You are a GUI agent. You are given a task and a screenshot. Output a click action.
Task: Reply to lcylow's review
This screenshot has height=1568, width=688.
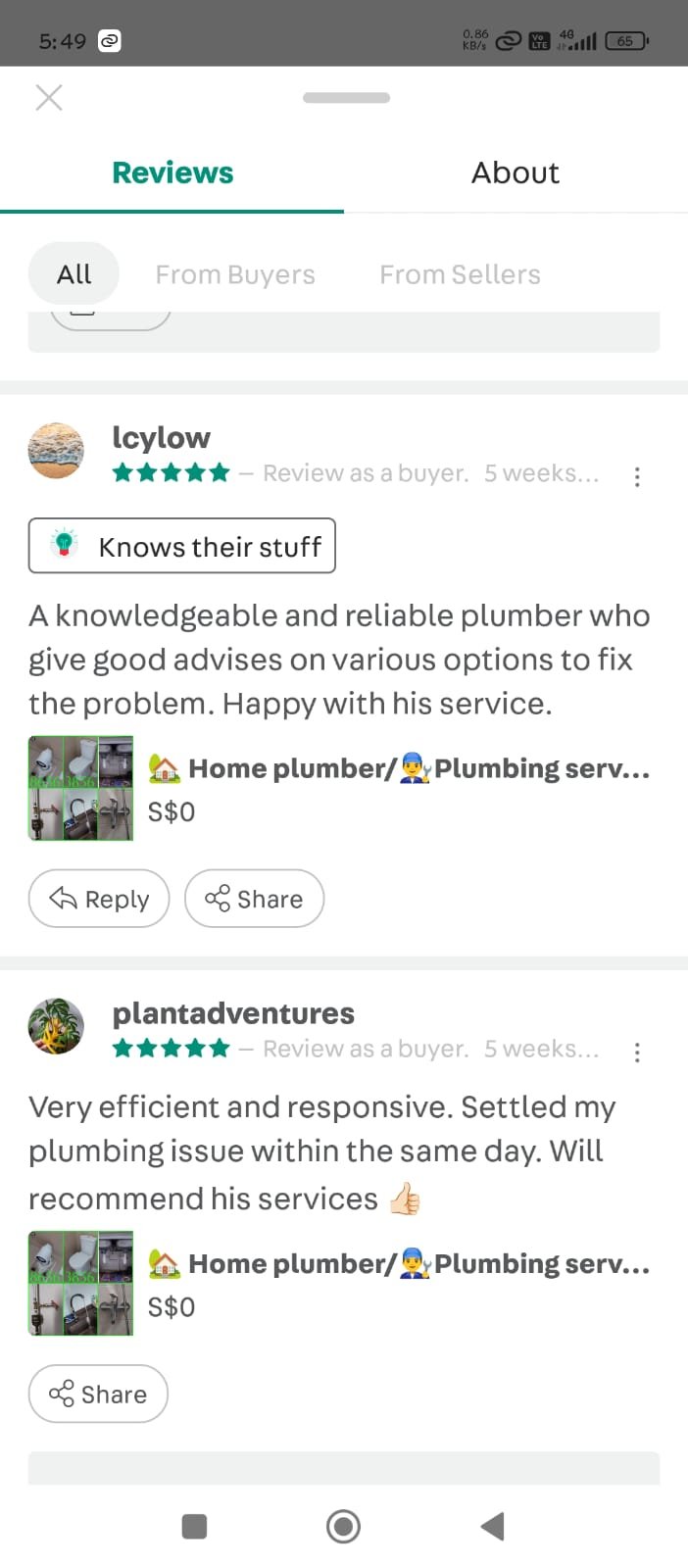coord(99,899)
